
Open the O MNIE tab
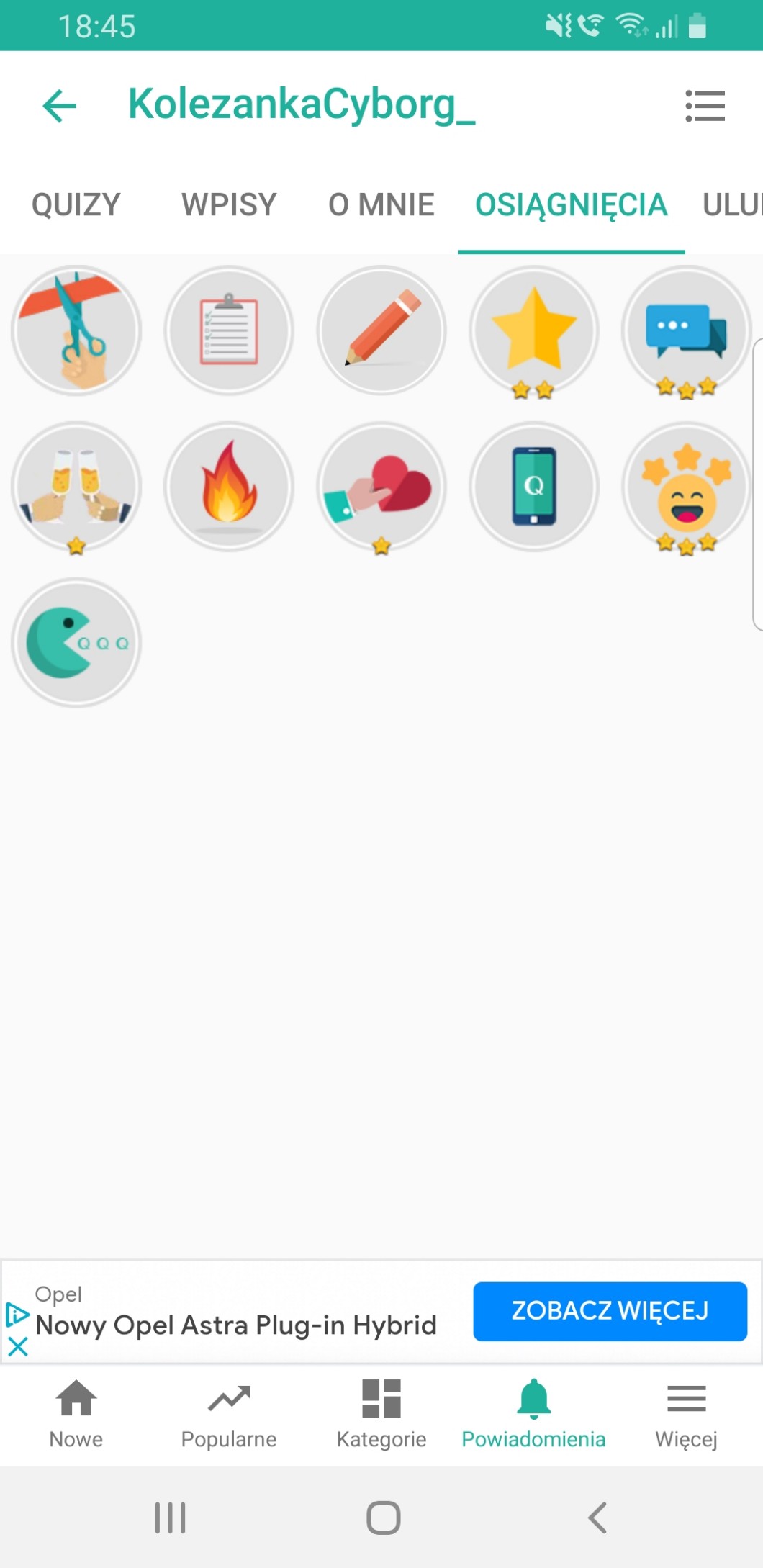tap(381, 204)
